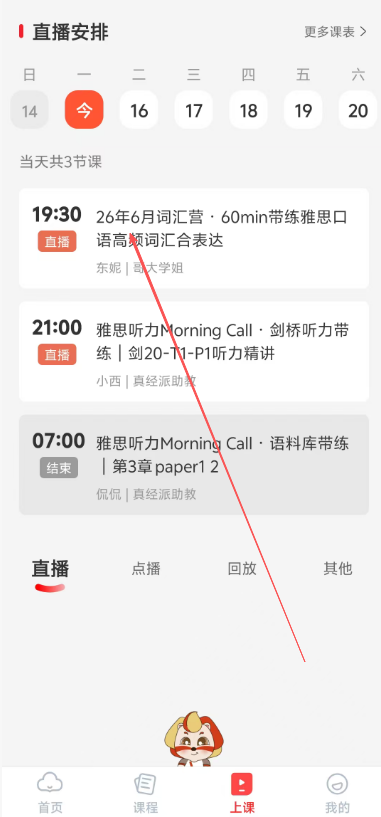Pick date 20 in the week row

click(358, 110)
